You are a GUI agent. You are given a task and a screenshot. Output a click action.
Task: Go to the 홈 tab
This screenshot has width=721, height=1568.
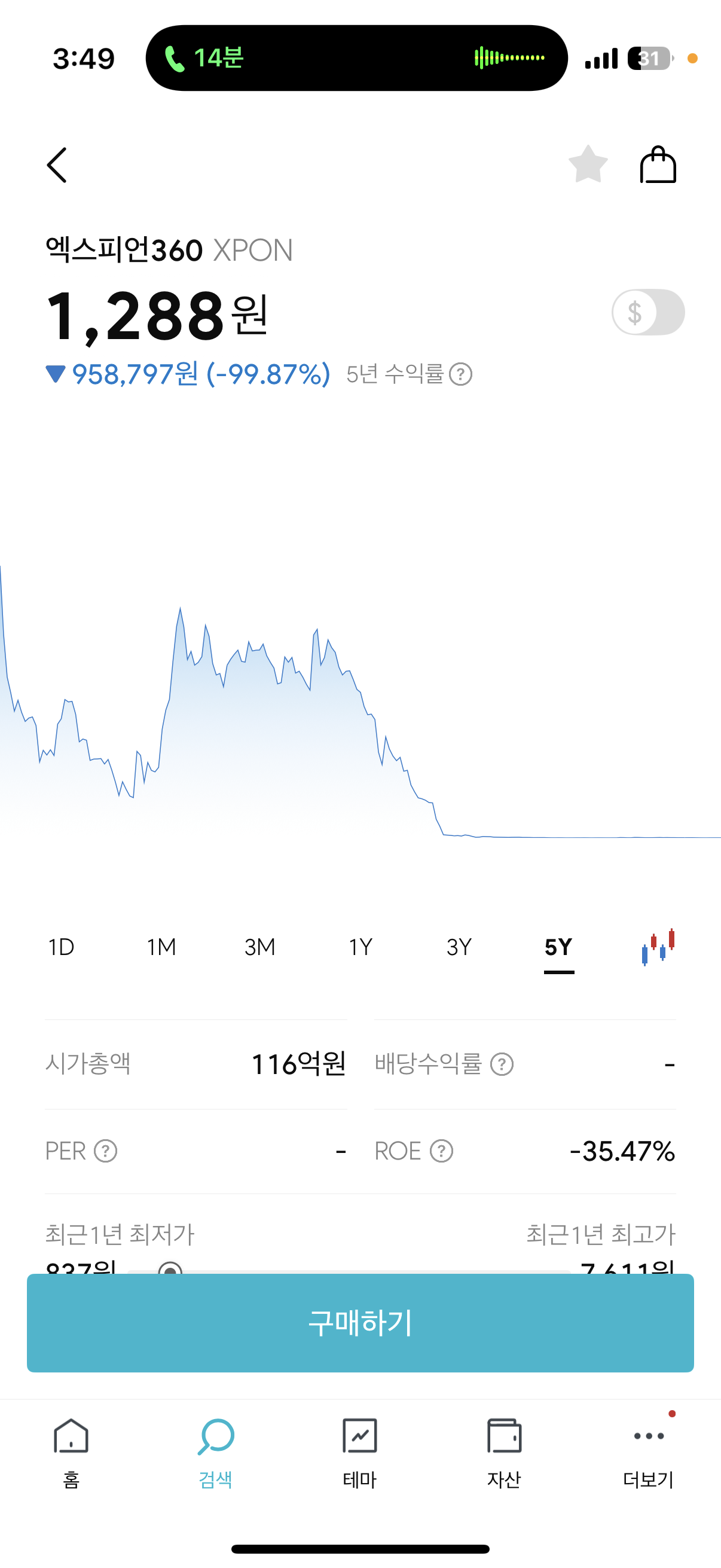(x=71, y=1453)
